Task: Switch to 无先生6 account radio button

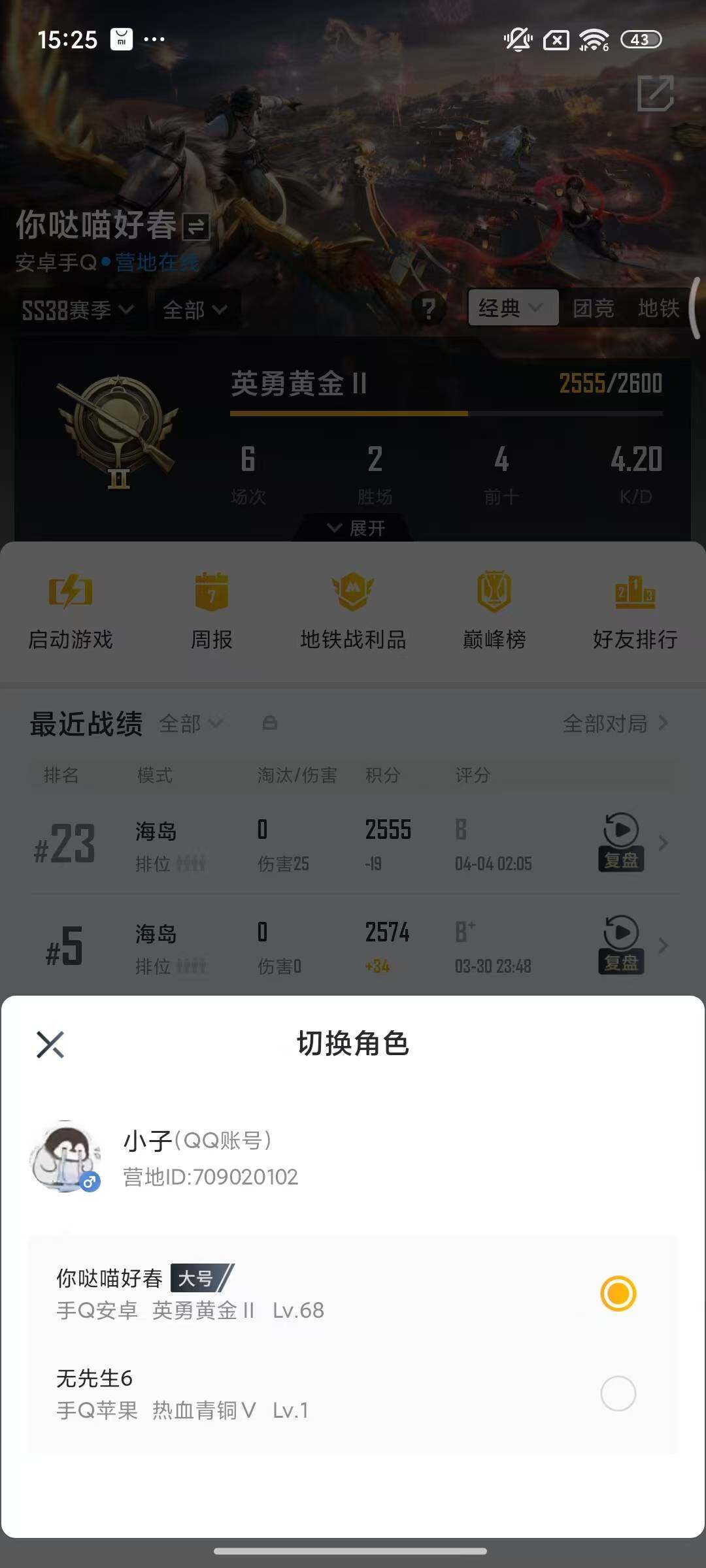Action: tap(617, 1391)
